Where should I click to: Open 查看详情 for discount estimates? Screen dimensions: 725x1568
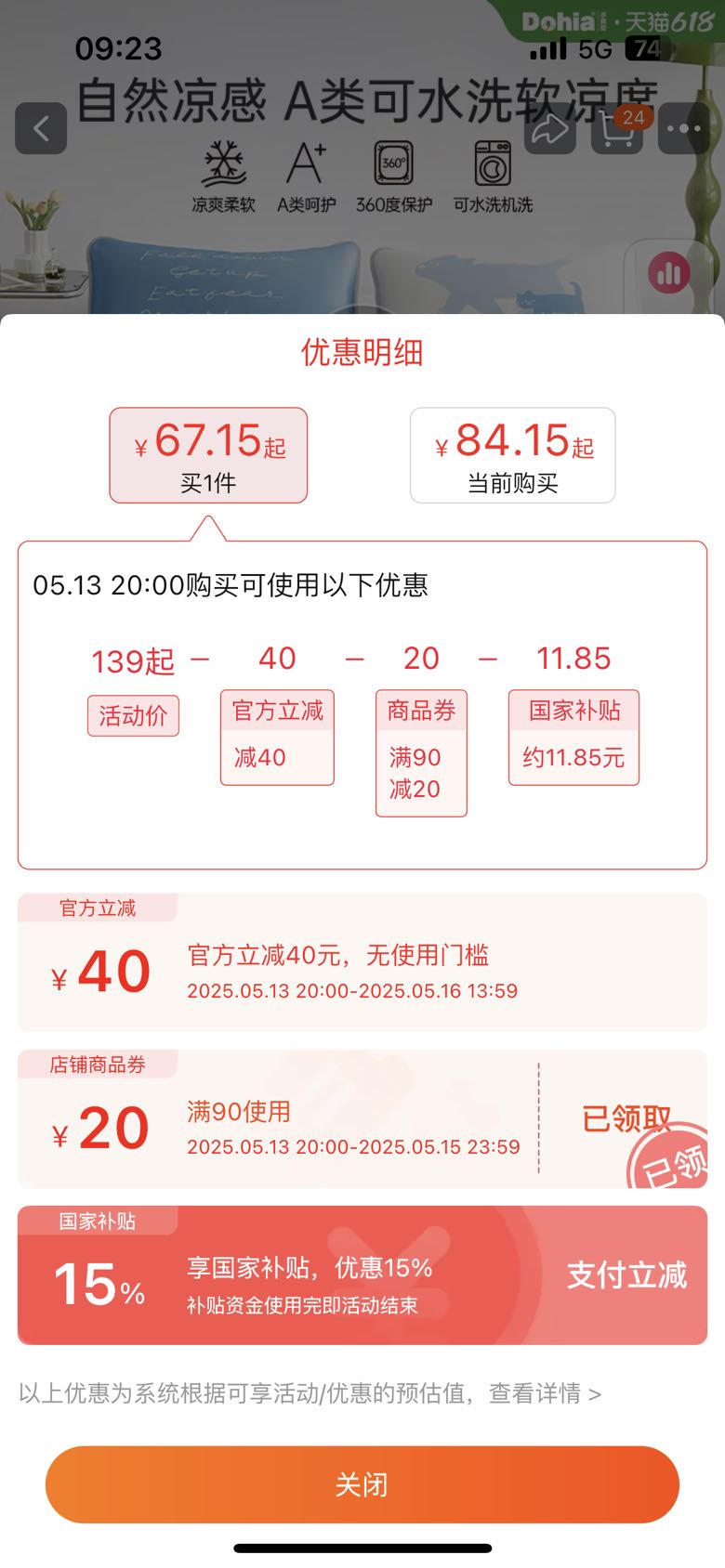click(545, 1393)
